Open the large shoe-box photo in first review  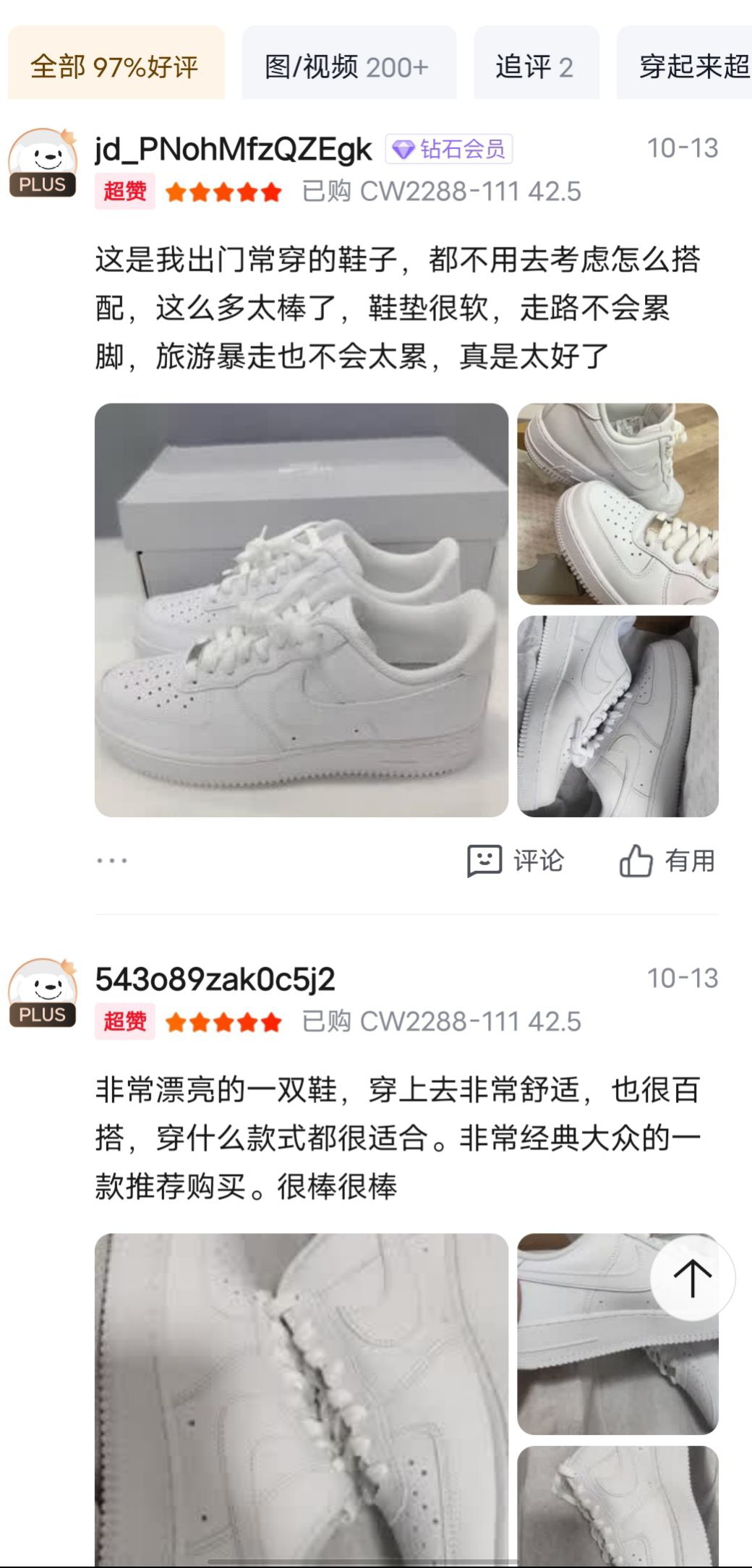[x=301, y=610]
